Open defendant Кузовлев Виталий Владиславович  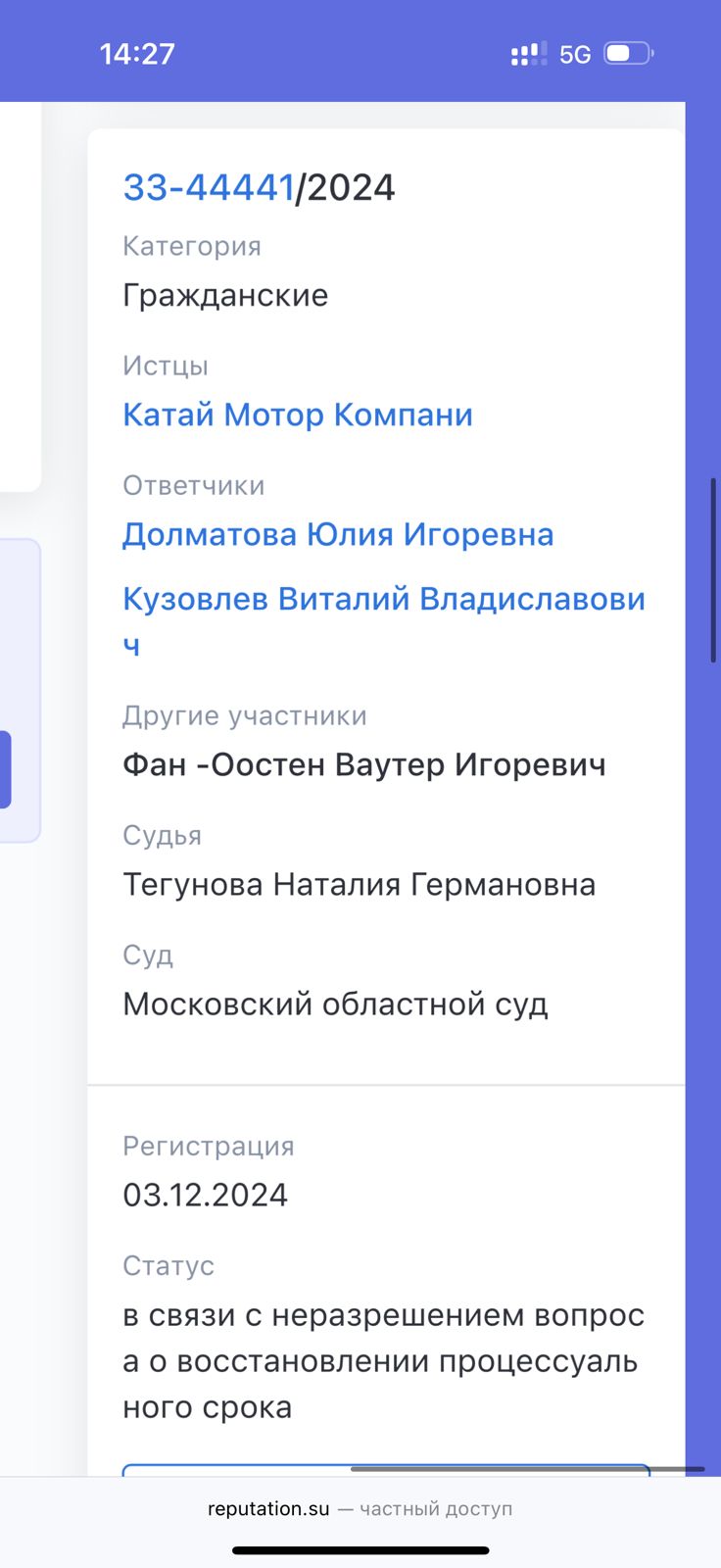(383, 599)
